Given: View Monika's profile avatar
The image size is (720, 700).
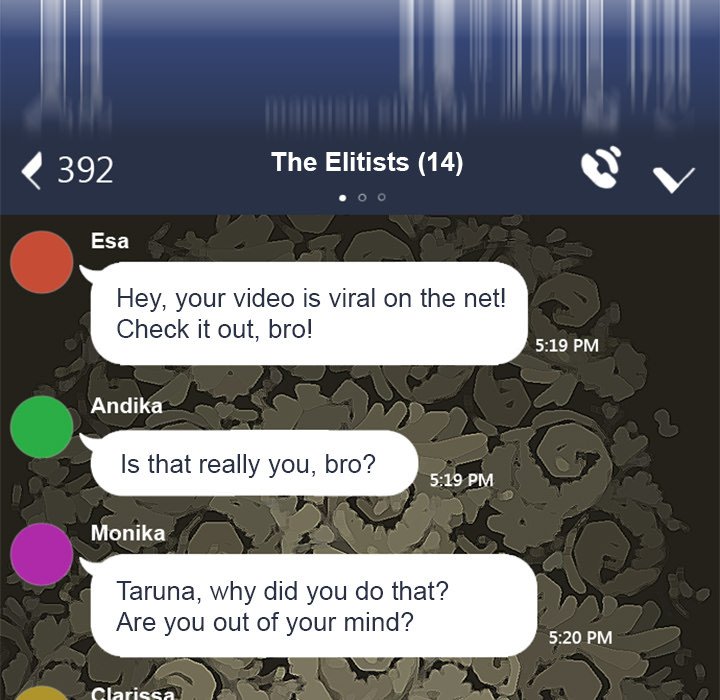Looking at the screenshot, I should tap(42, 554).
